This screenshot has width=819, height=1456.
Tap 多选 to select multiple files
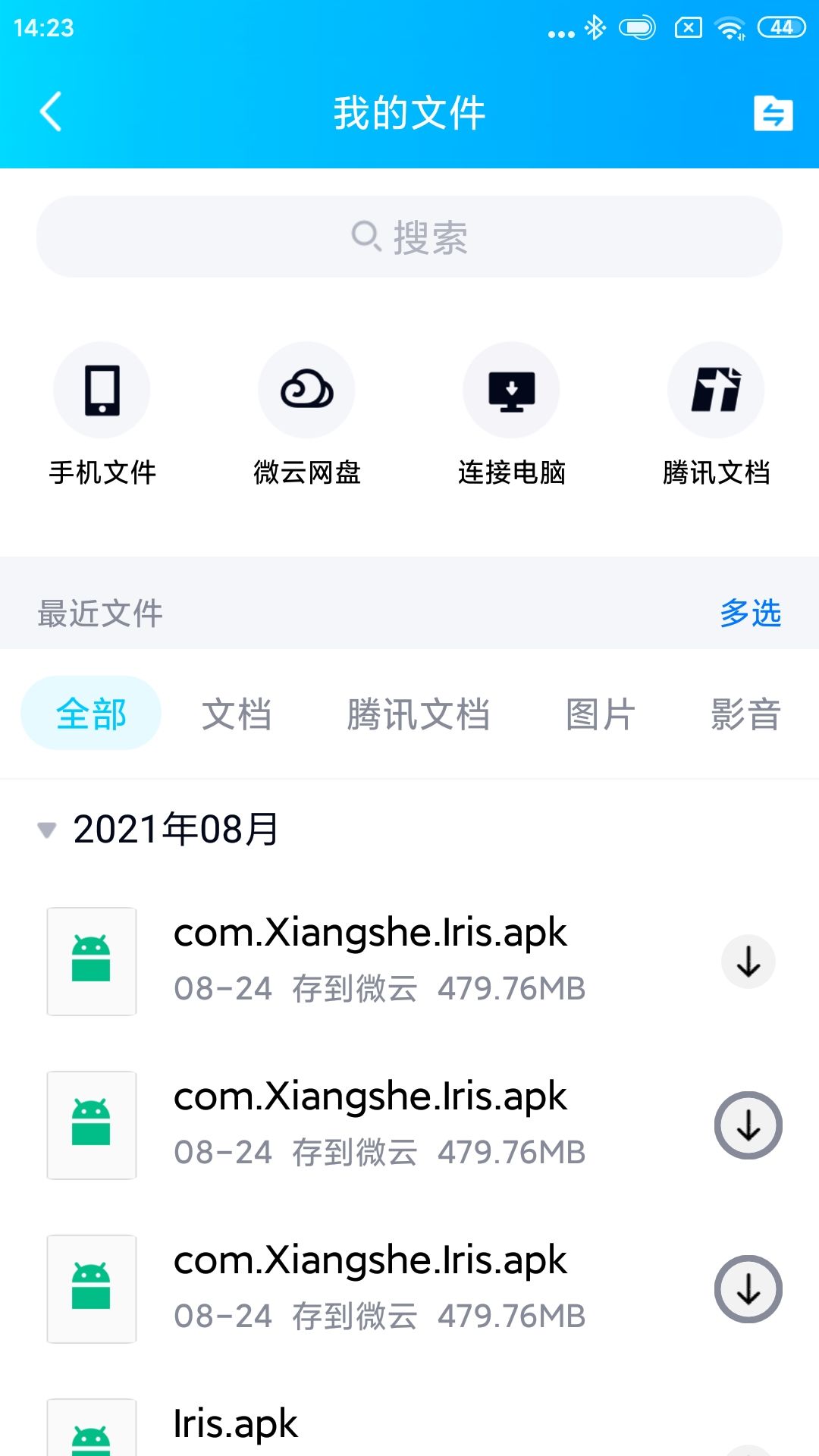[x=750, y=613]
